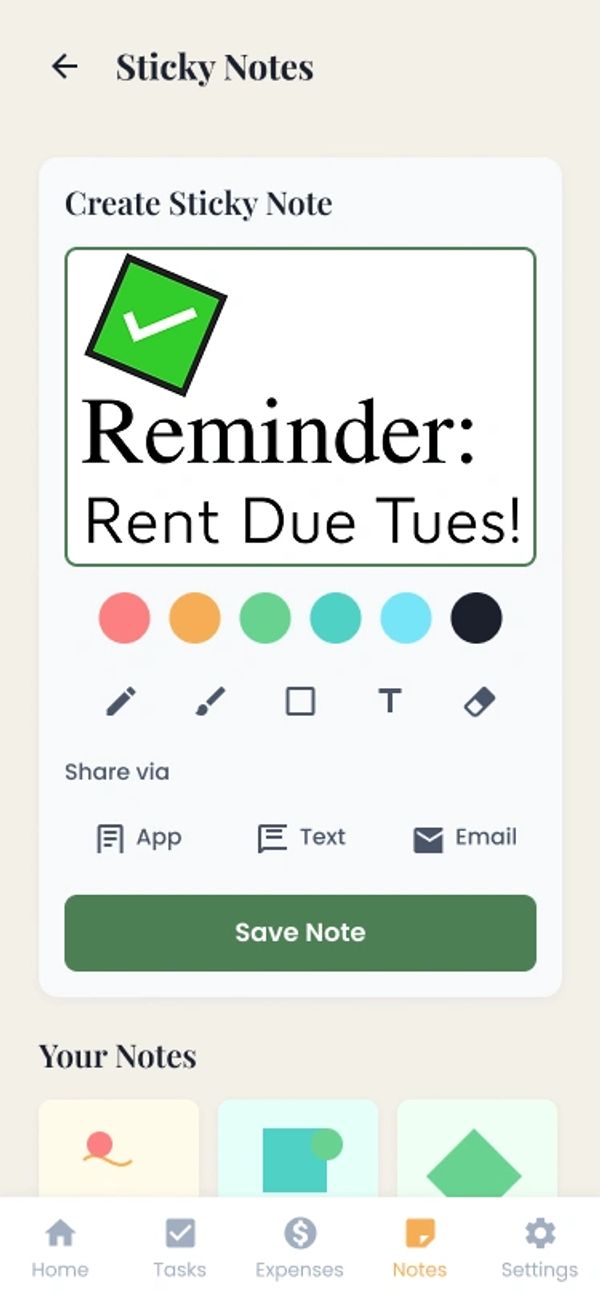This screenshot has width=600, height=1299.
Task: Choose the rectangle shape tool
Action: [x=300, y=702]
